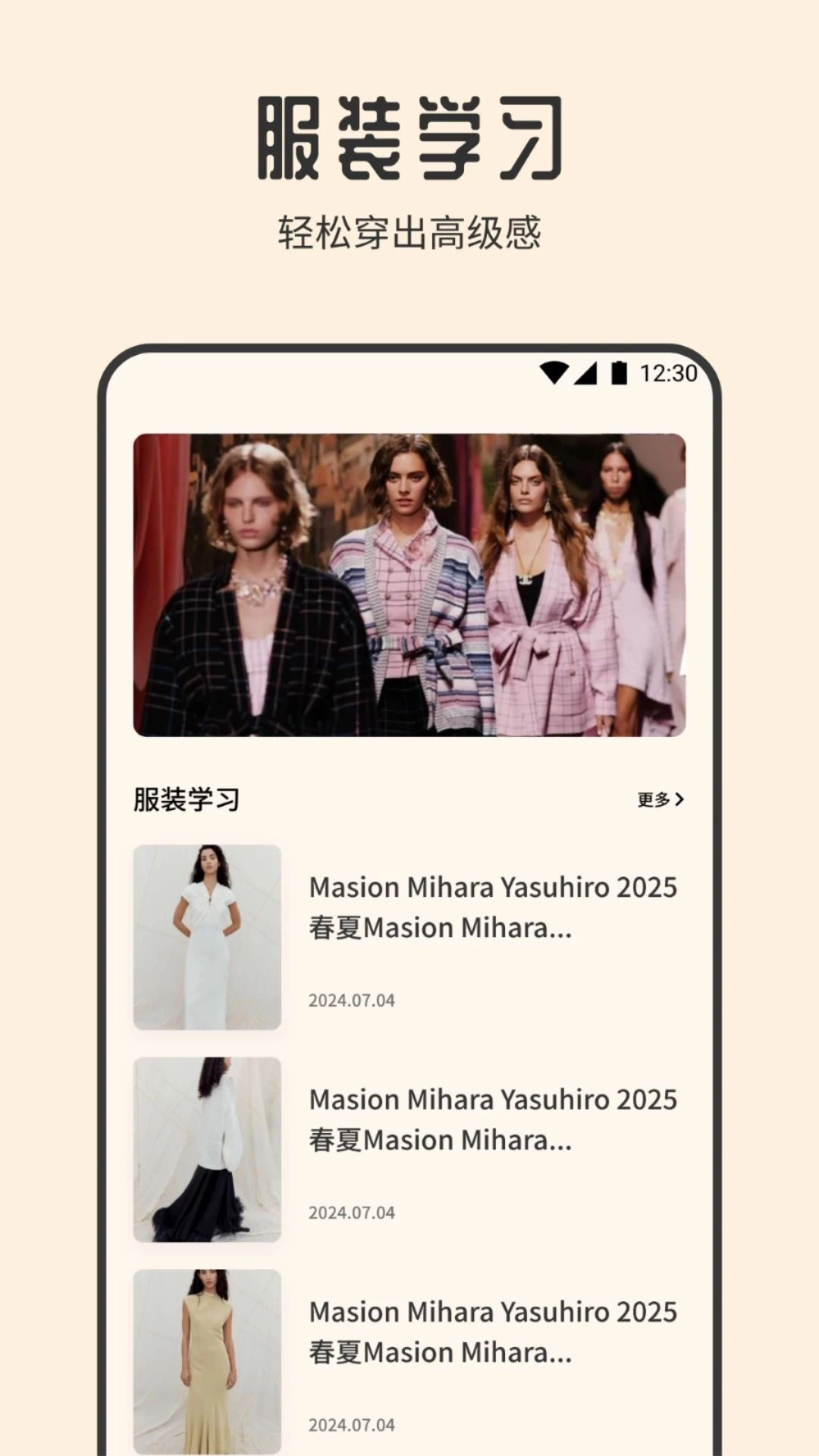Click the second article's 2024.07.04 date
The image size is (819, 1456).
coord(352,1213)
